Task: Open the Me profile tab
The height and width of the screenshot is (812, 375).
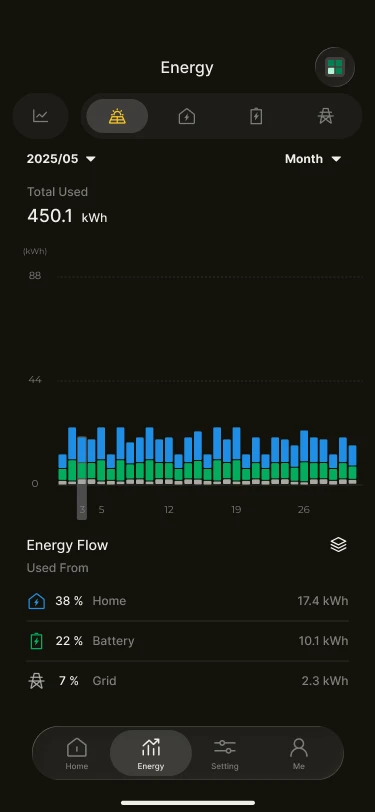Action: tap(299, 753)
